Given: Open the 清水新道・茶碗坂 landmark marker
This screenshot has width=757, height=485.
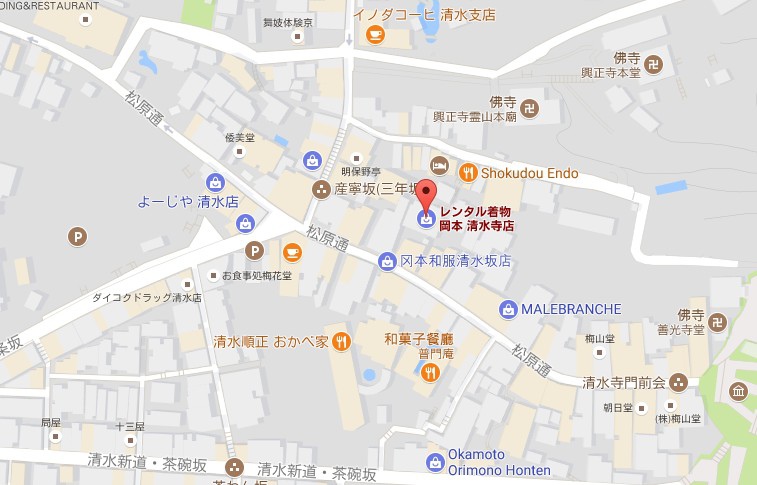Looking at the screenshot, I should tap(234, 467).
